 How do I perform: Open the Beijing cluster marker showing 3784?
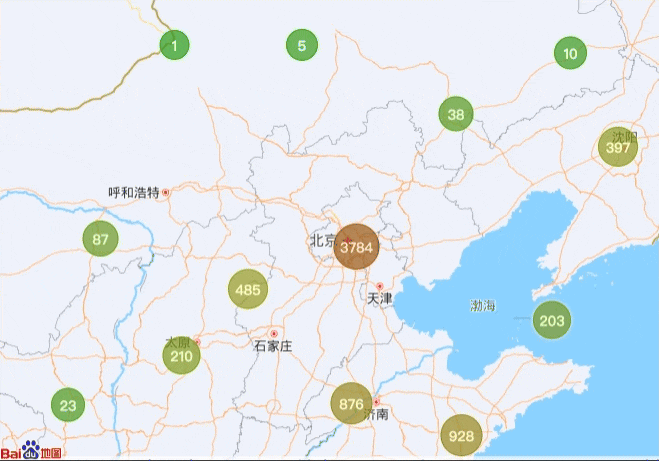point(357,246)
